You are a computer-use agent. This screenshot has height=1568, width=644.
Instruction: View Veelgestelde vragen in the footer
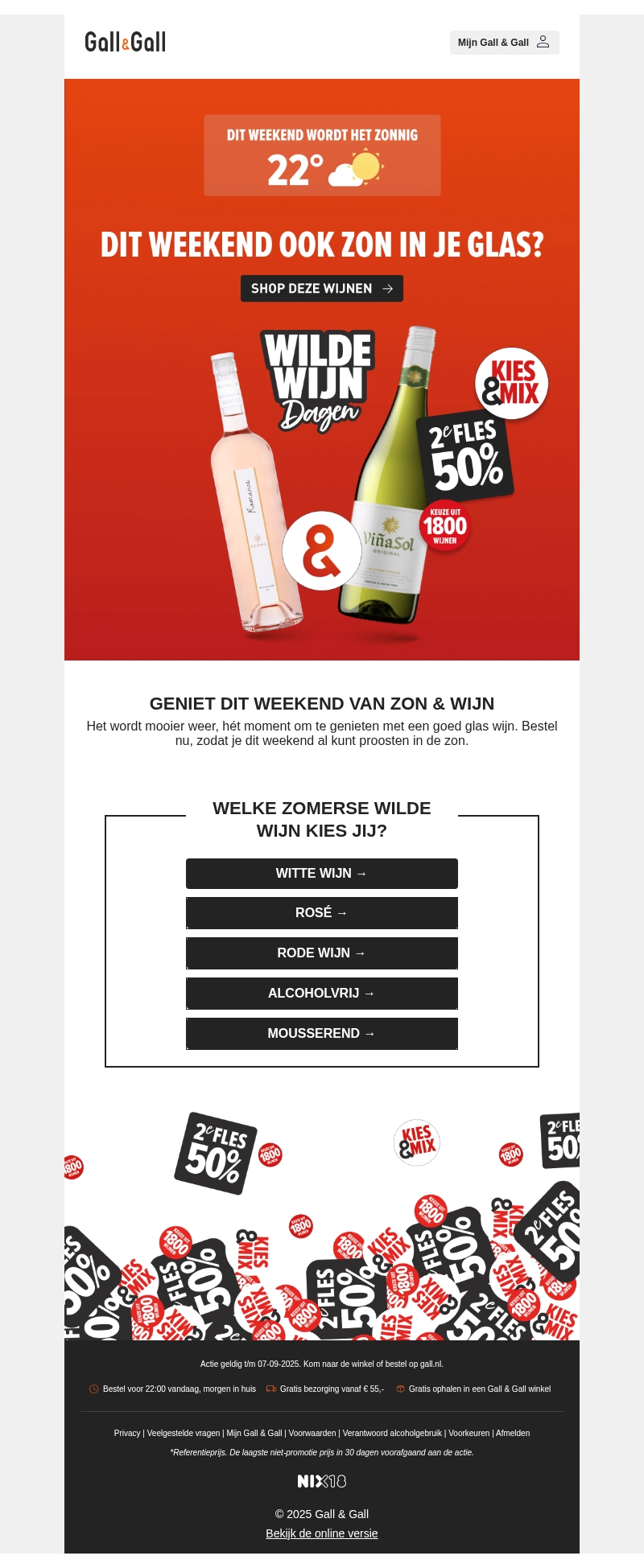point(184,1433)
